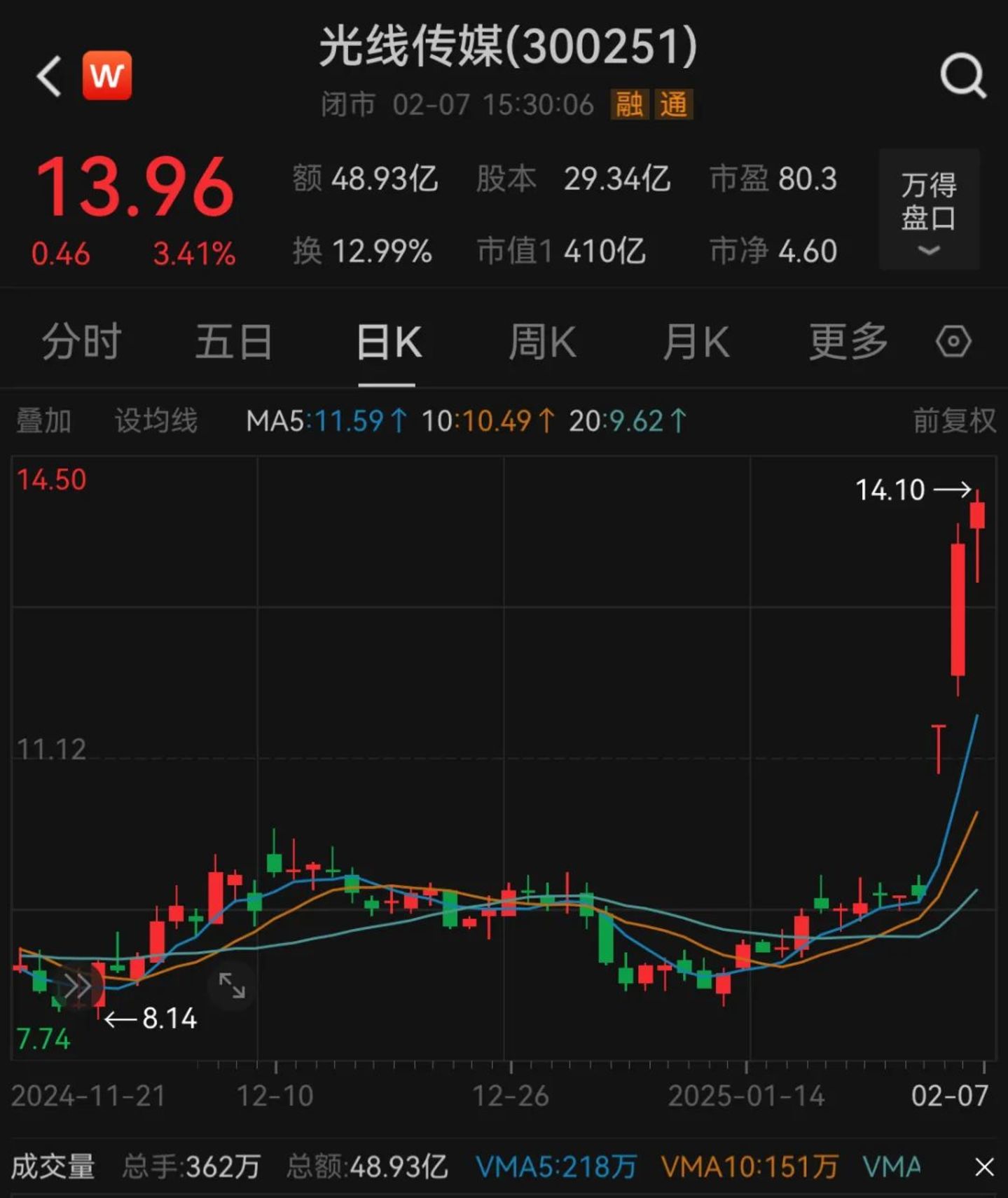The image size is (1008, 1198).
Task: Switch to the 月K chart tab
Action: tap(696, 342)
